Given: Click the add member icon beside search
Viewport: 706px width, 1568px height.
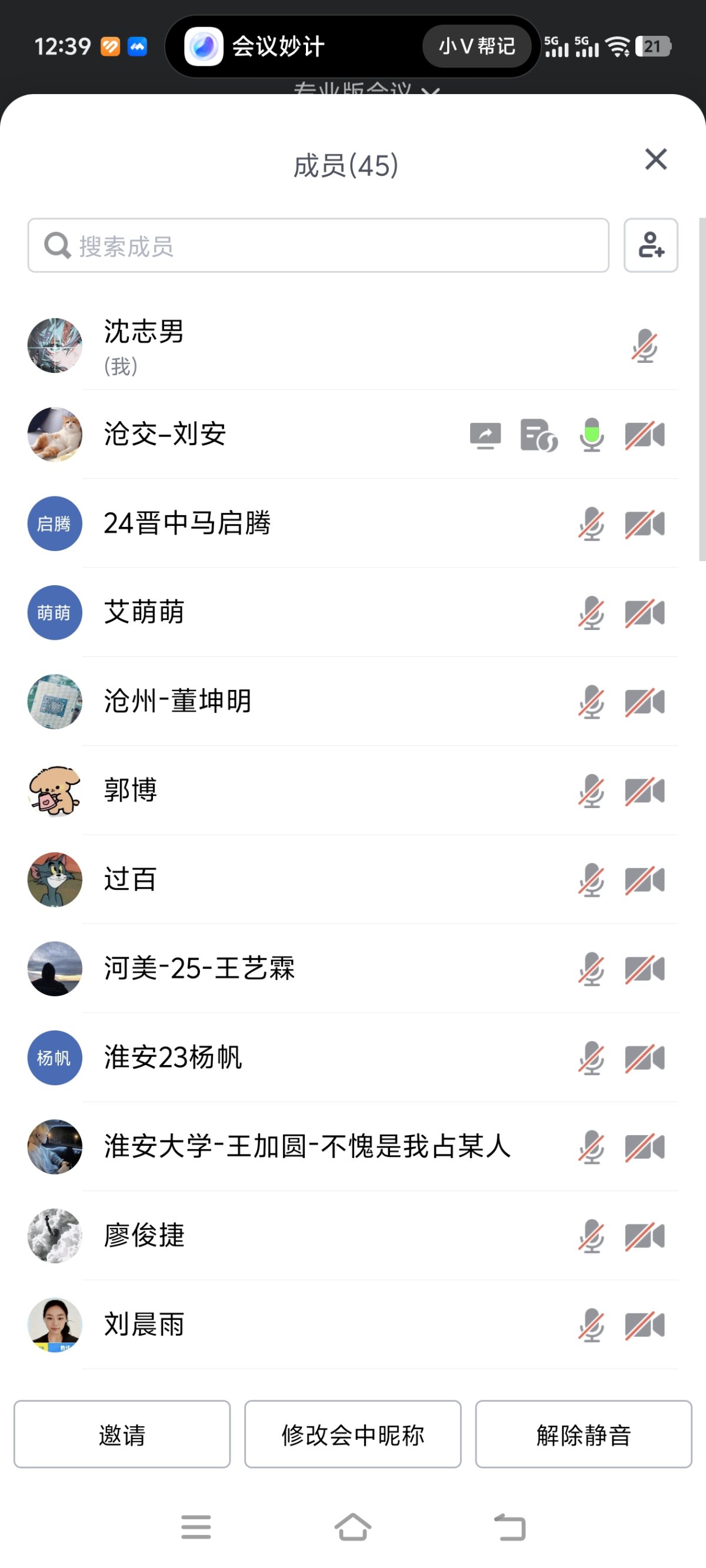Looking at the screenshot, I should tap(651, 246).
